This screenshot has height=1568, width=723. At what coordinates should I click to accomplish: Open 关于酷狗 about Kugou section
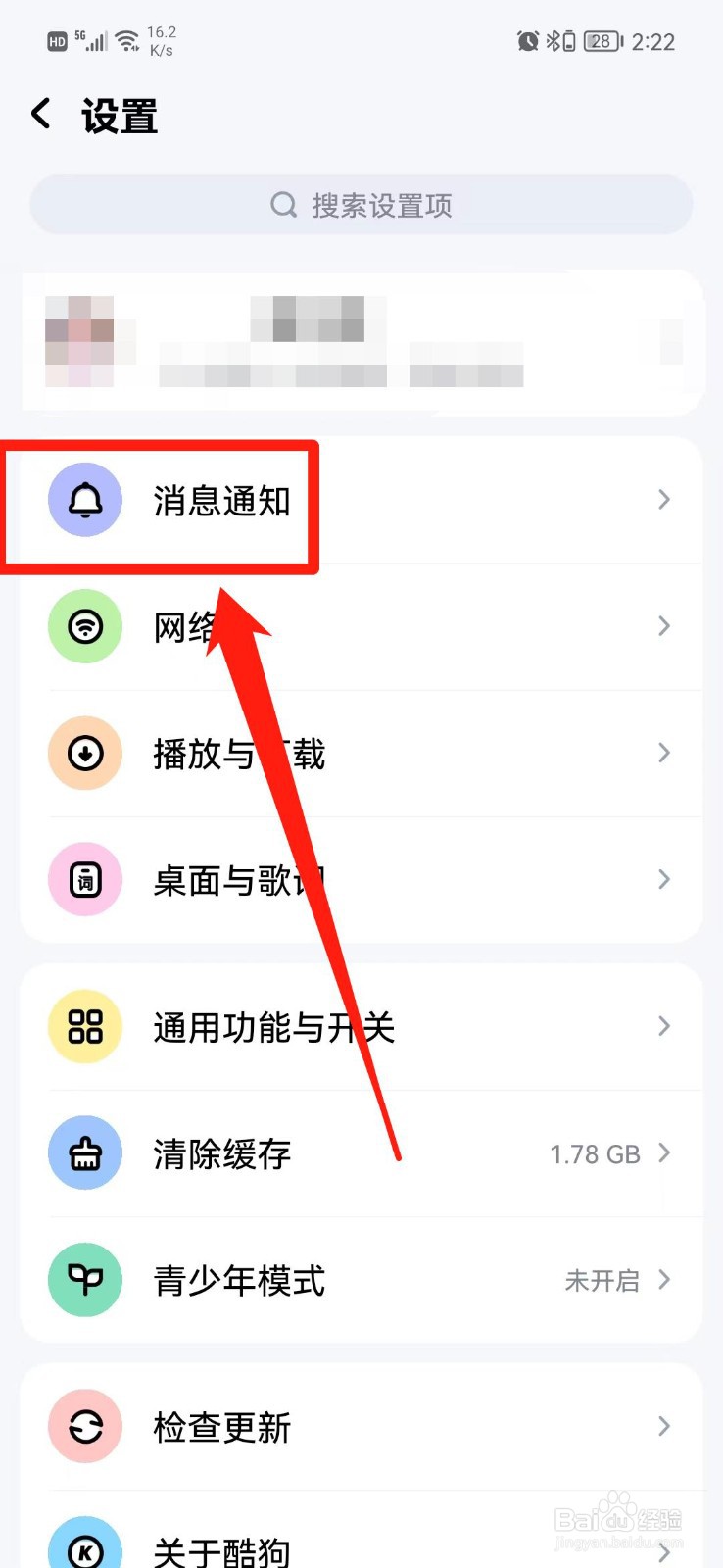click(221, 1550)
